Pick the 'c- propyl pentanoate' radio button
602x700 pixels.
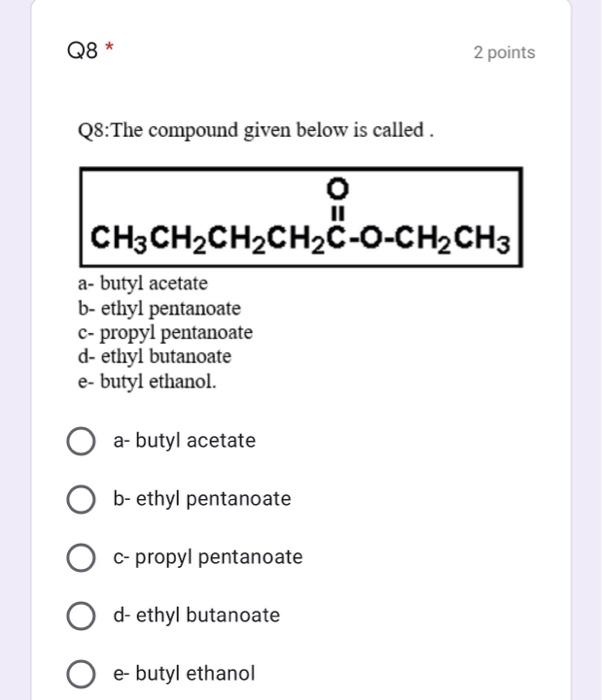pyautogui.click(x=81, y=557)
